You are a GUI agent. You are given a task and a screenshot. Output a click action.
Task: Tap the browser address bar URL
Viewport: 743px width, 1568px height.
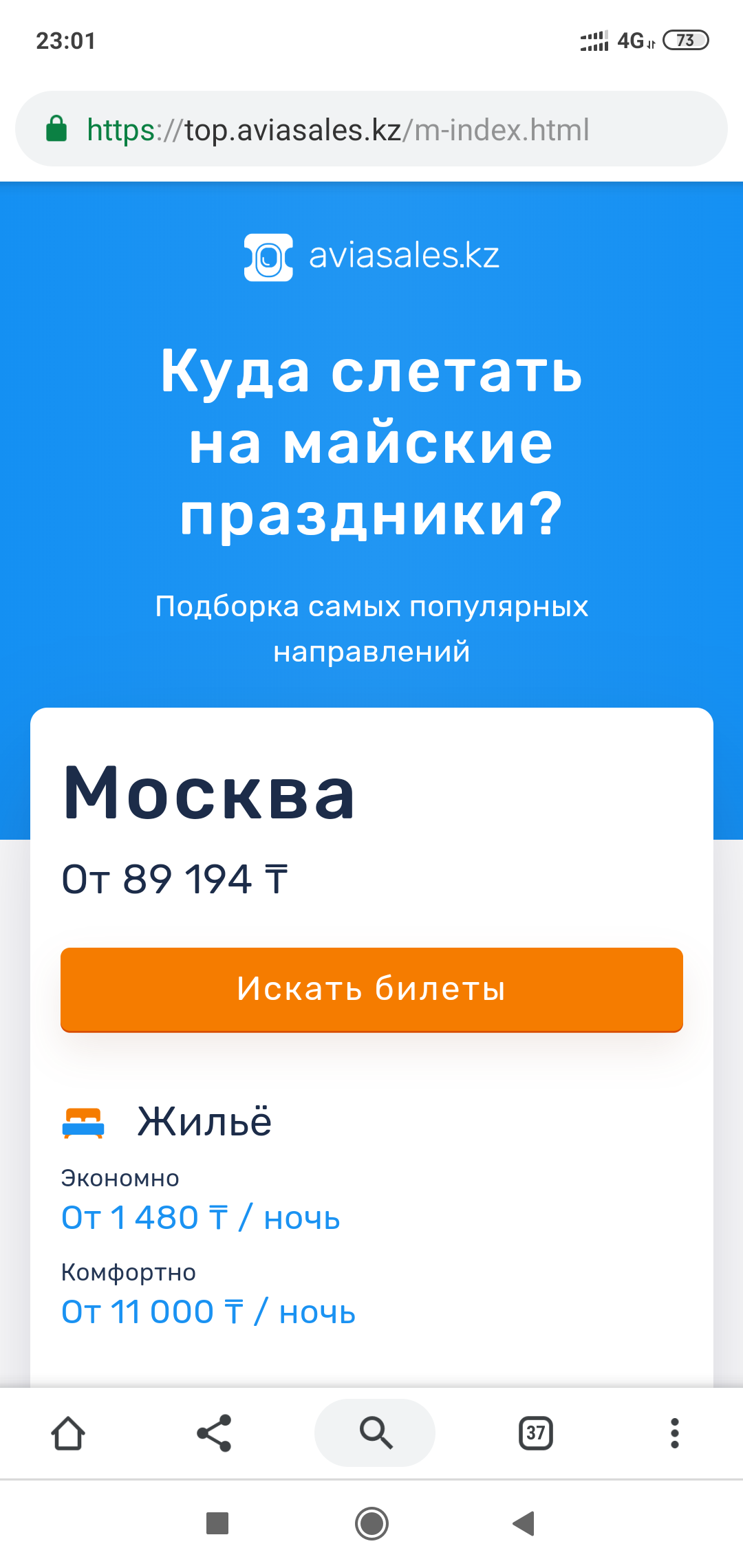[337, 130]
